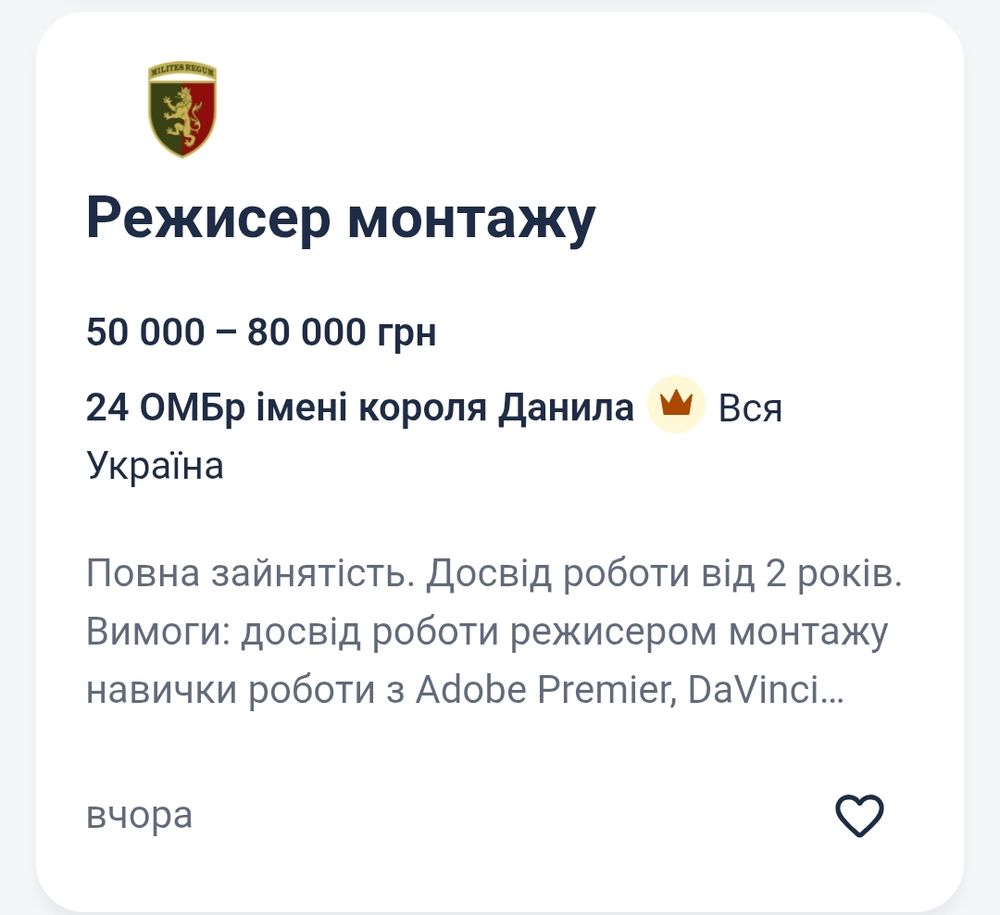Viewport: 1000px width, 915px height.
Task: Open the Режисер монтажу job listing
Action: (340, 220)
